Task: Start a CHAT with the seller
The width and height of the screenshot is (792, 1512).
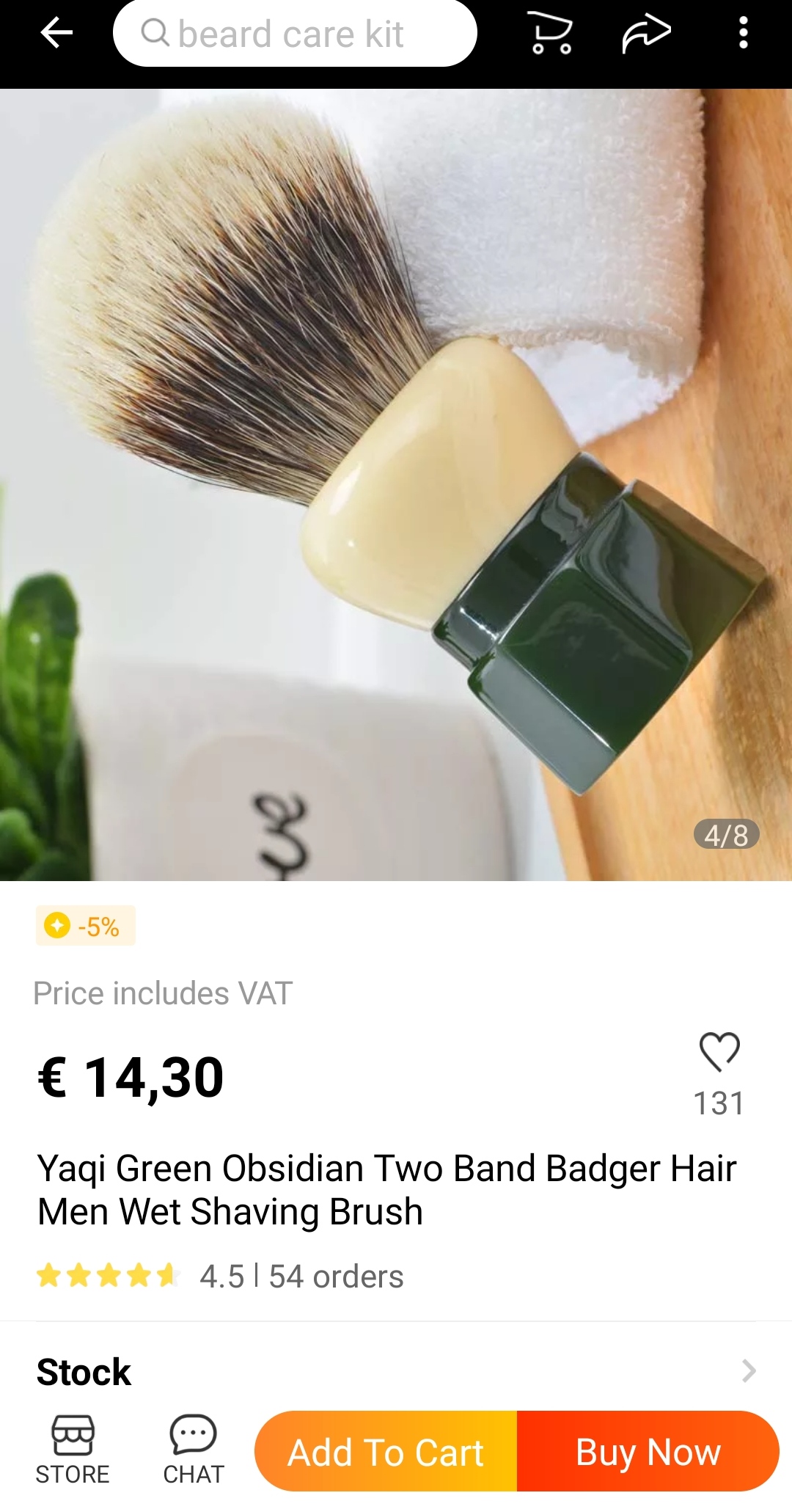Action: (x=193, y=1450)
